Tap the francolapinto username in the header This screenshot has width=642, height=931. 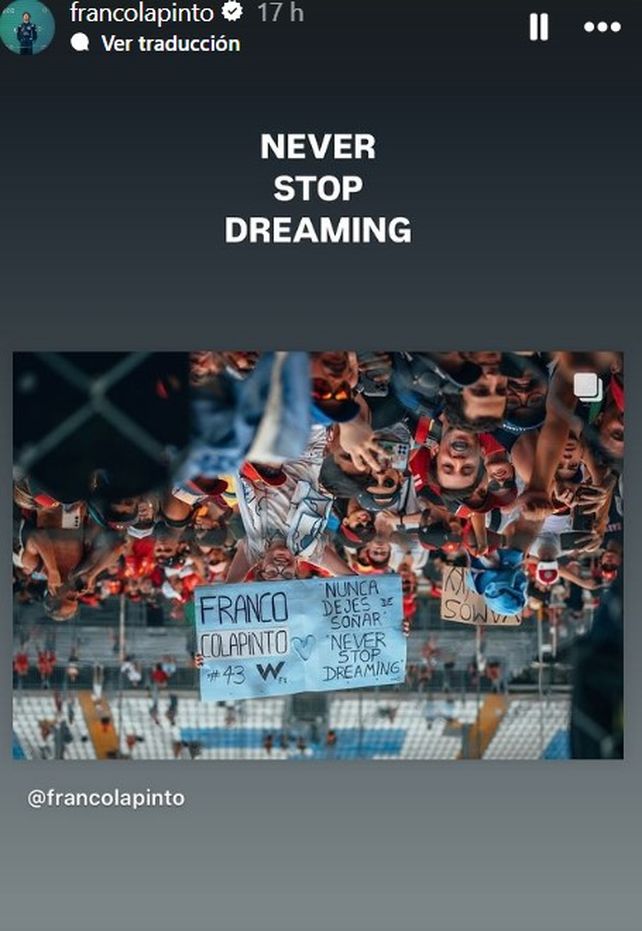(x=143, y=13)
